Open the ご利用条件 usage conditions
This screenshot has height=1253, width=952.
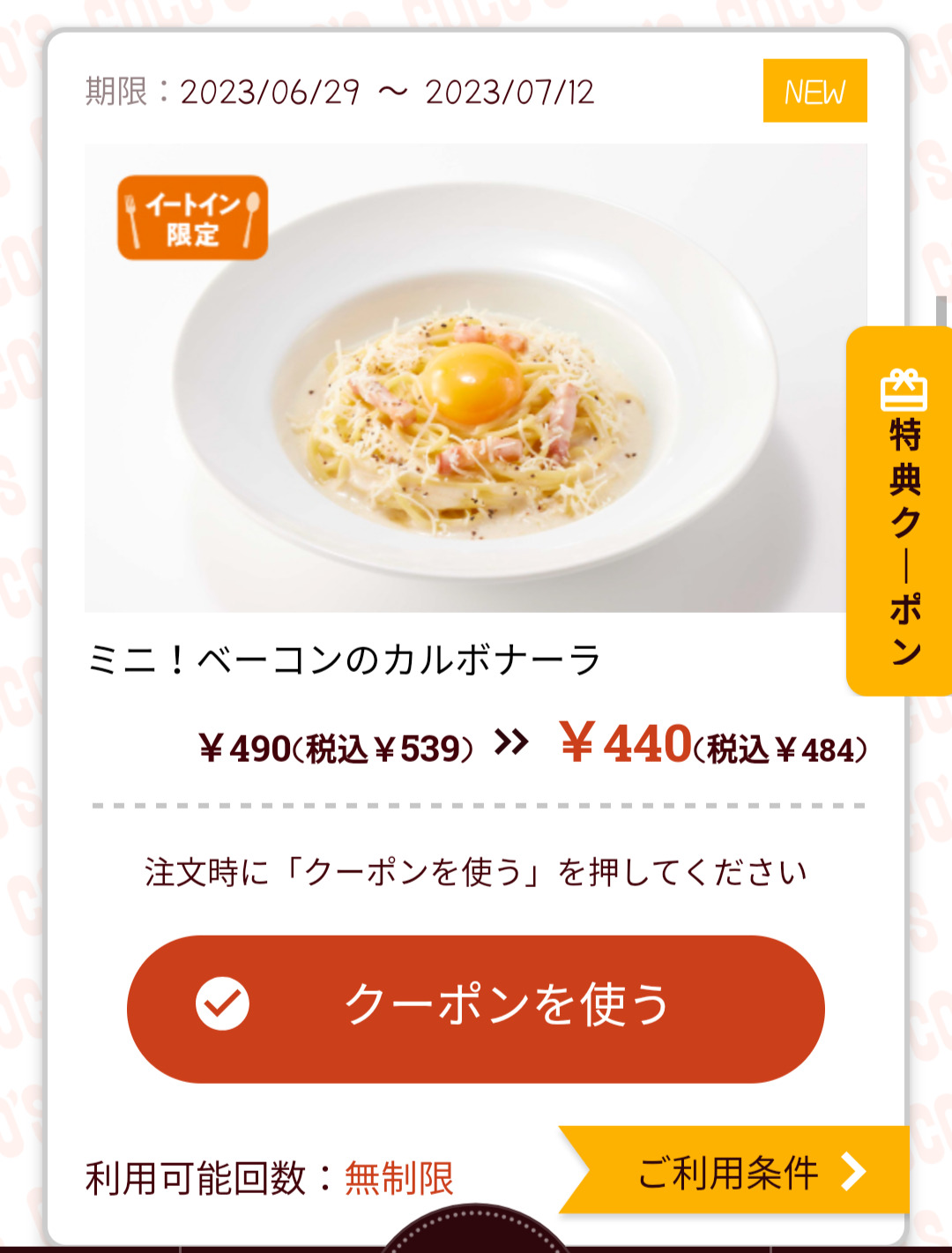740,1171
